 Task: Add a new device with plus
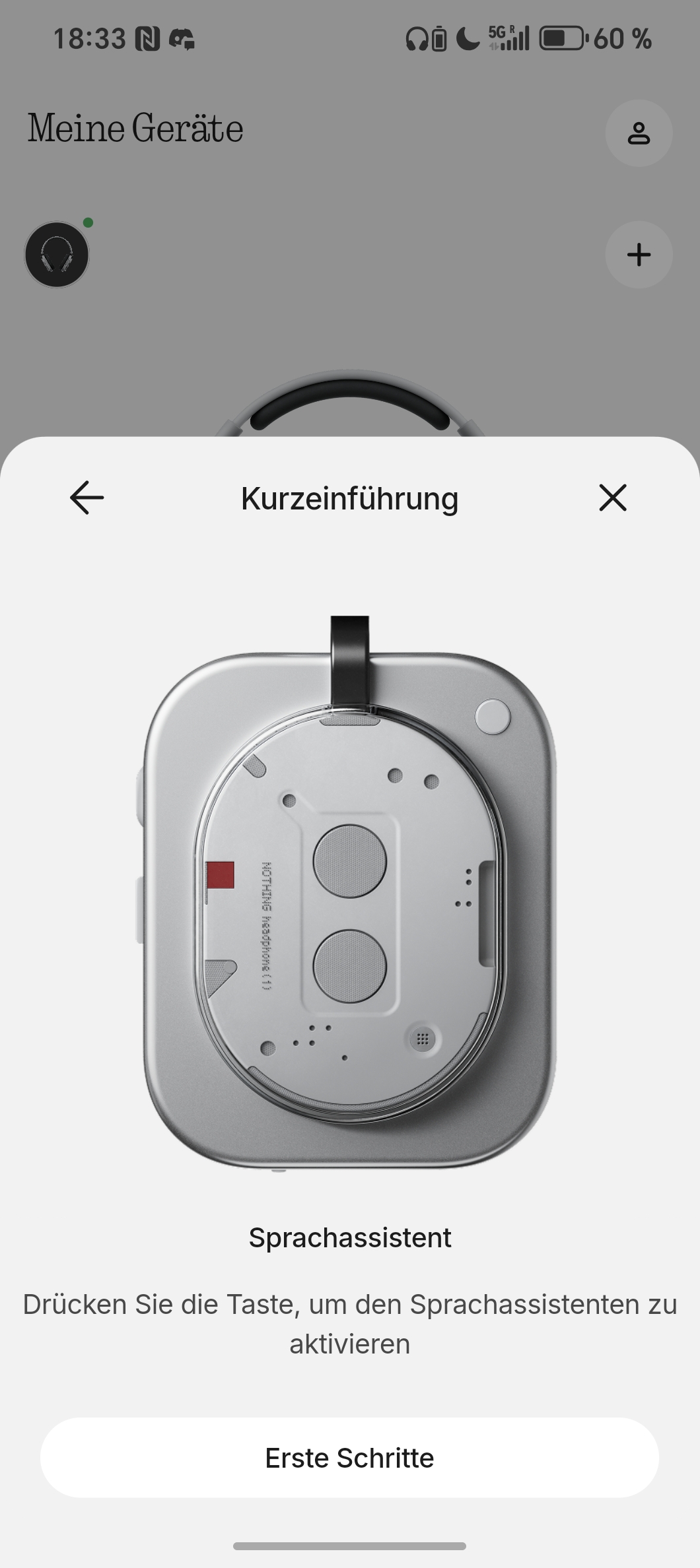tap(639, 255)
